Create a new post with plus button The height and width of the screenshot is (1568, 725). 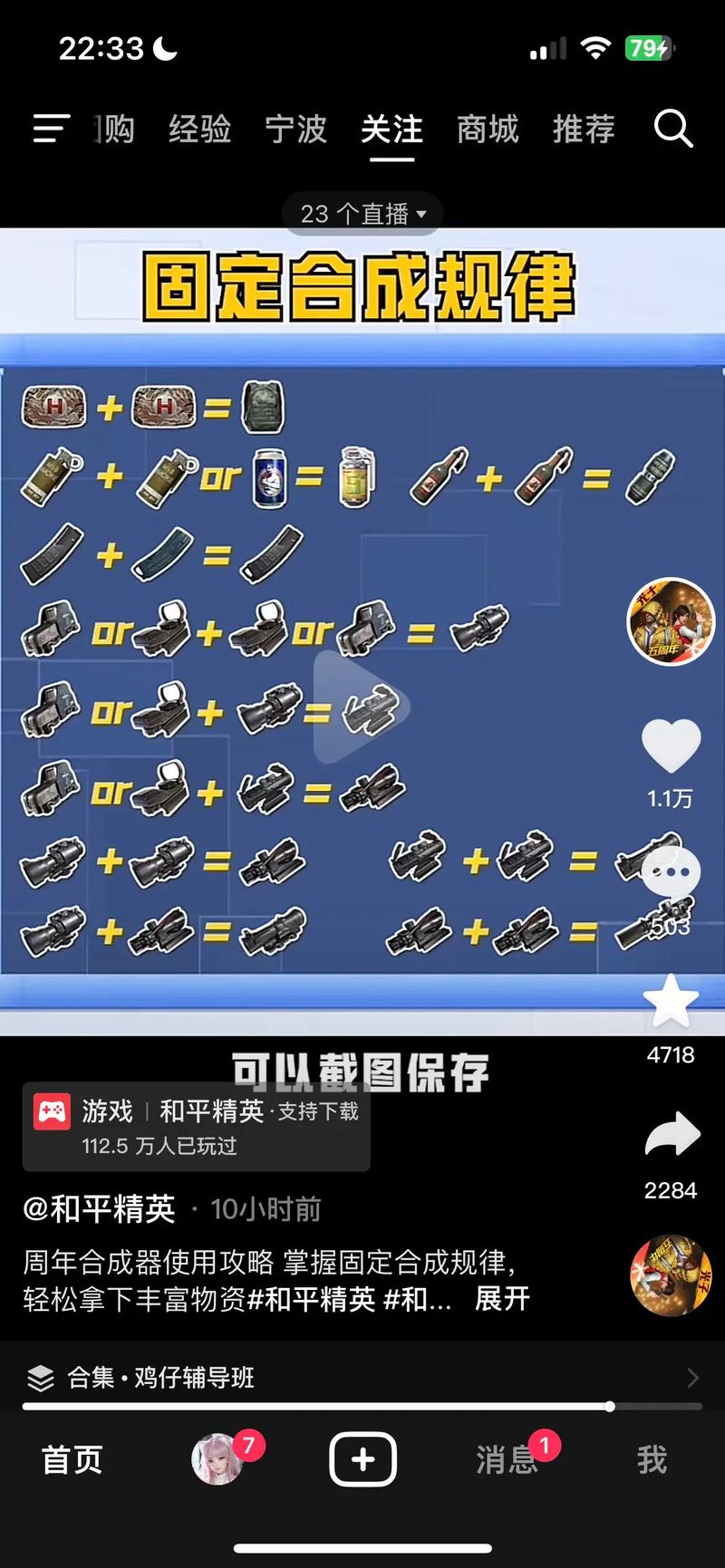[x=362, y=1459]
